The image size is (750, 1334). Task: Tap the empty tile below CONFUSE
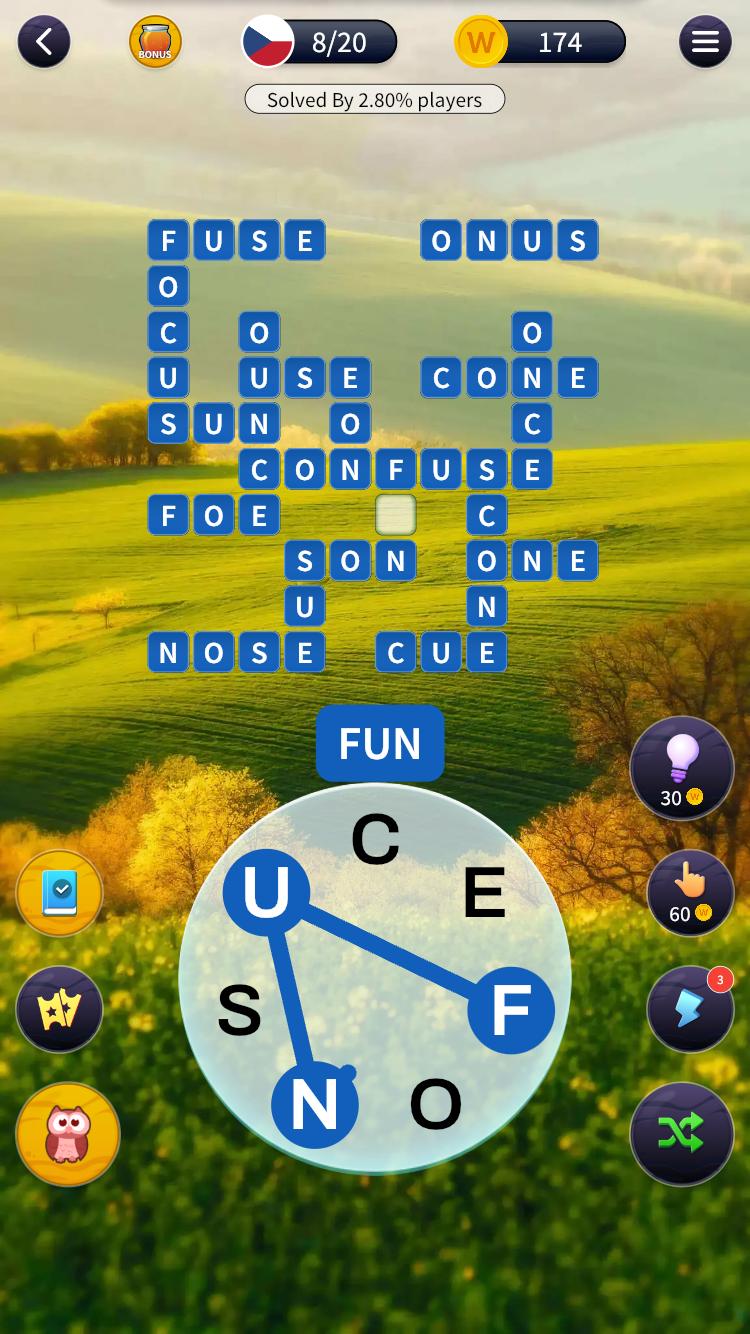[395, 515]
